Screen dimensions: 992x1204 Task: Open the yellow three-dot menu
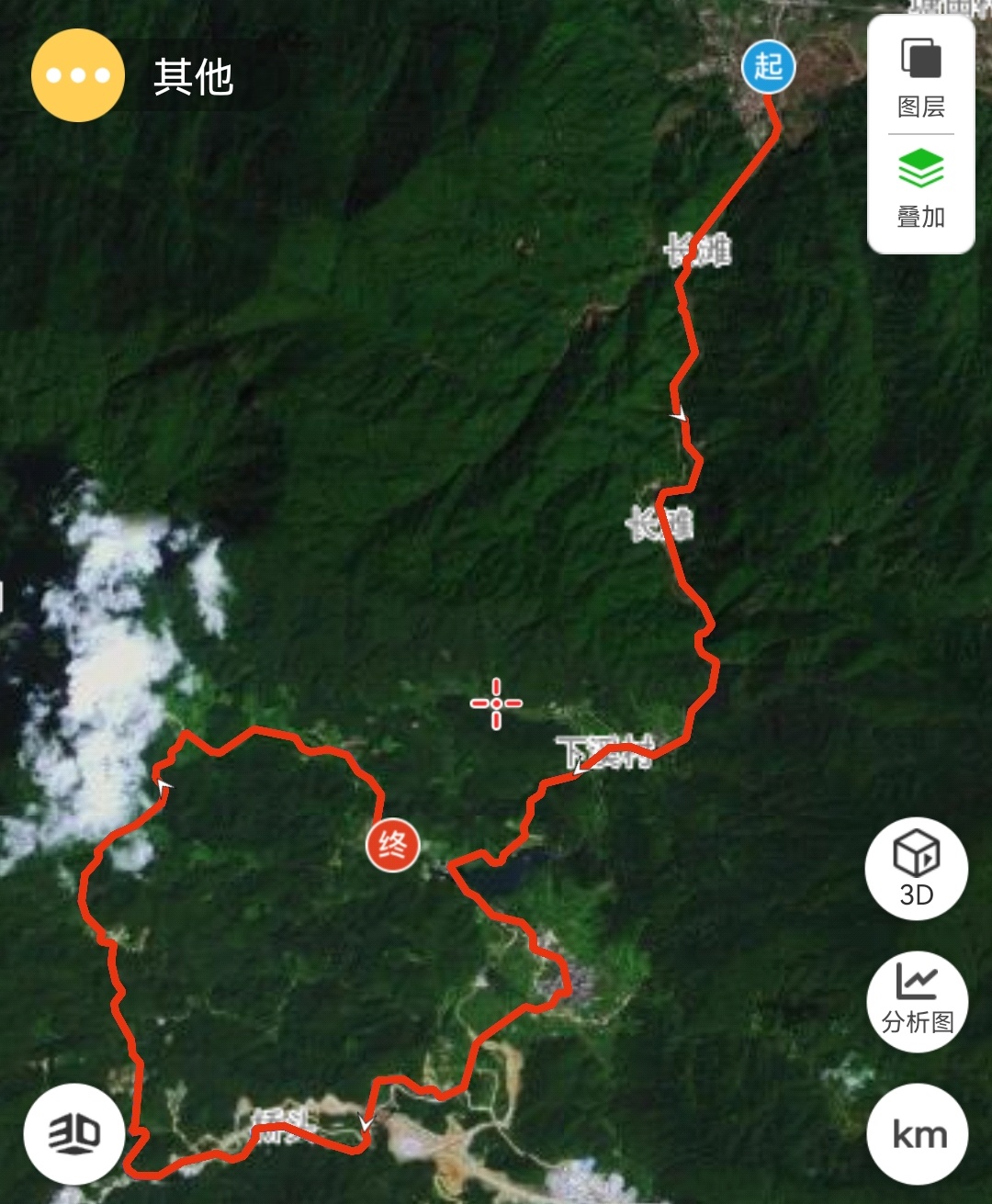77,75
